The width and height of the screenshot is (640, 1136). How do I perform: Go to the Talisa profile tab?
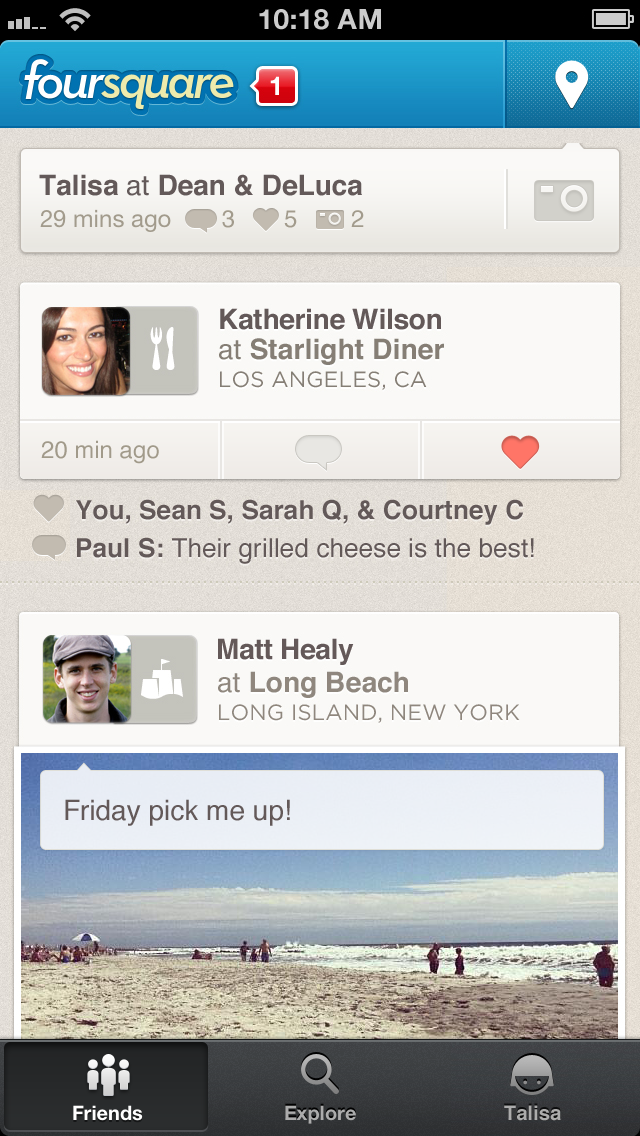[532, 1088]
